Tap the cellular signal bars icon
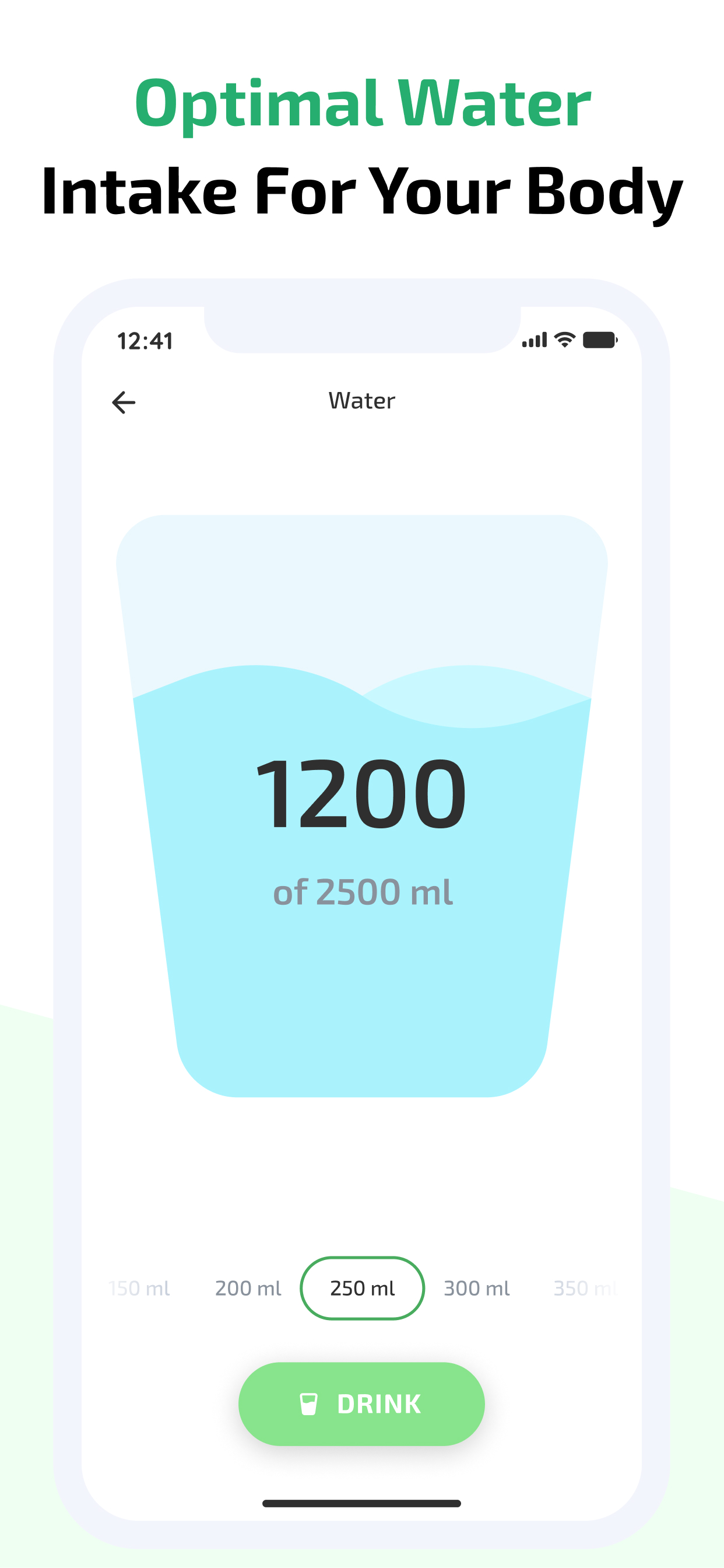The width and height of the screenshot is (724, 1568). [534, 341]
